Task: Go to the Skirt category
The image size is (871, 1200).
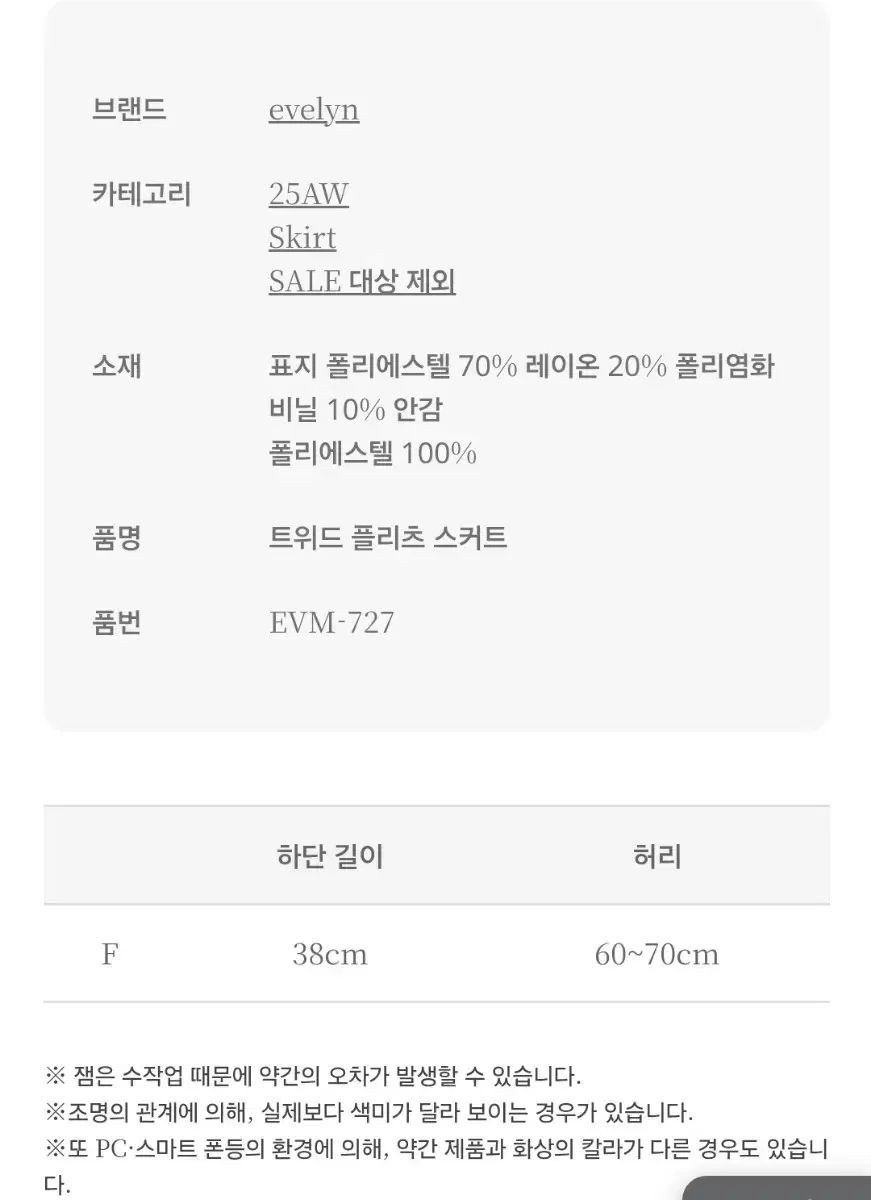Action: (x=302, y=238)
